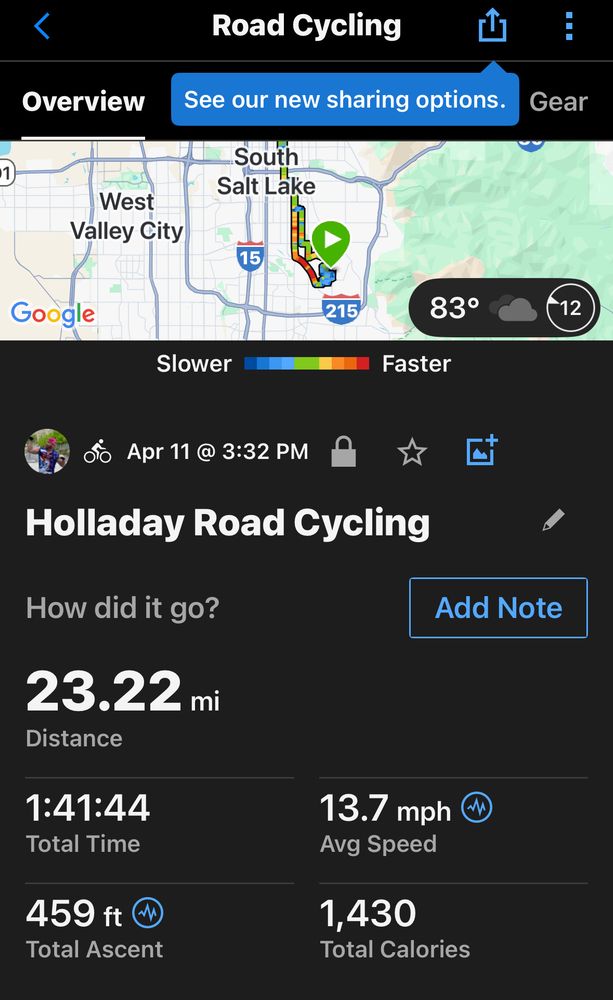Screen dimensions: 613x1000
Task: Change activity privacy via lock icon
Action: pos(343,452)
